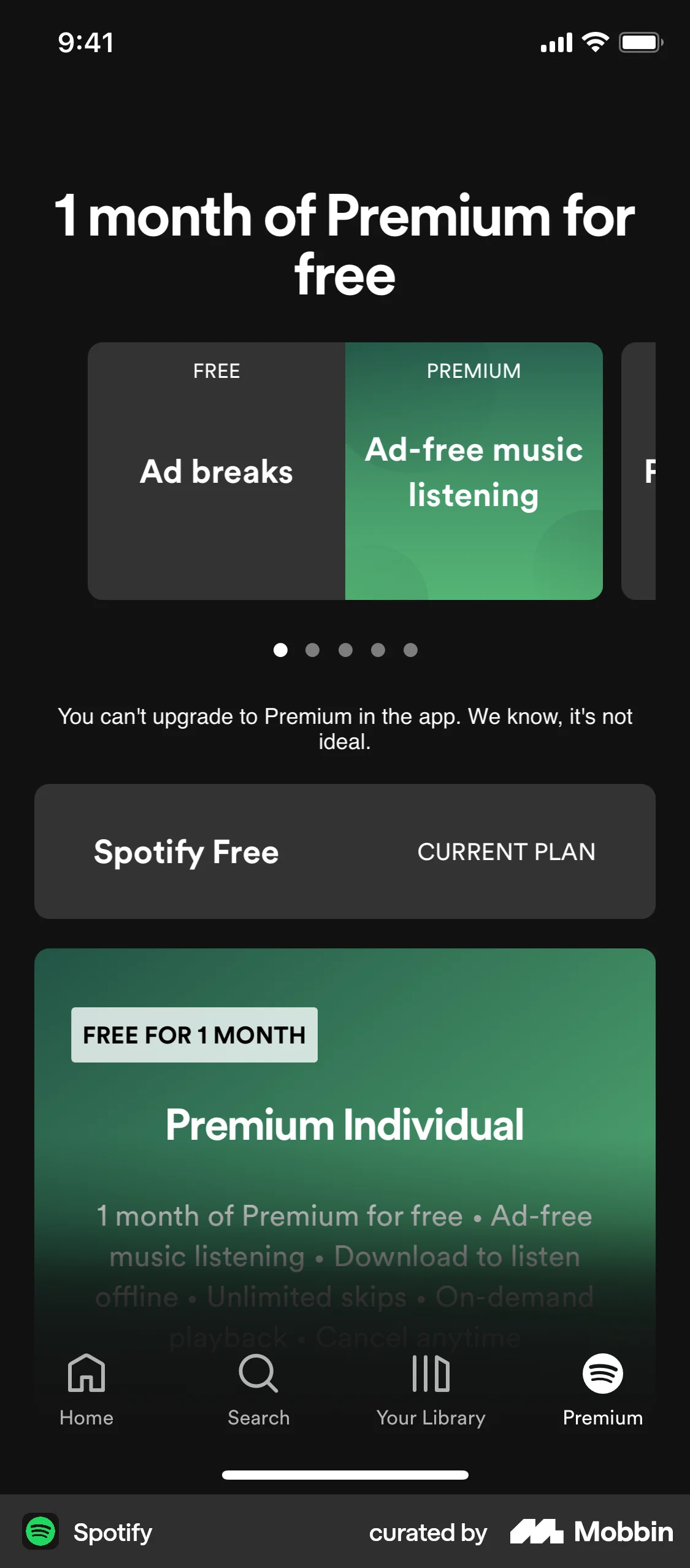
Task: Select the first carousel pagination dot
Action: click(x=281, y=650)
